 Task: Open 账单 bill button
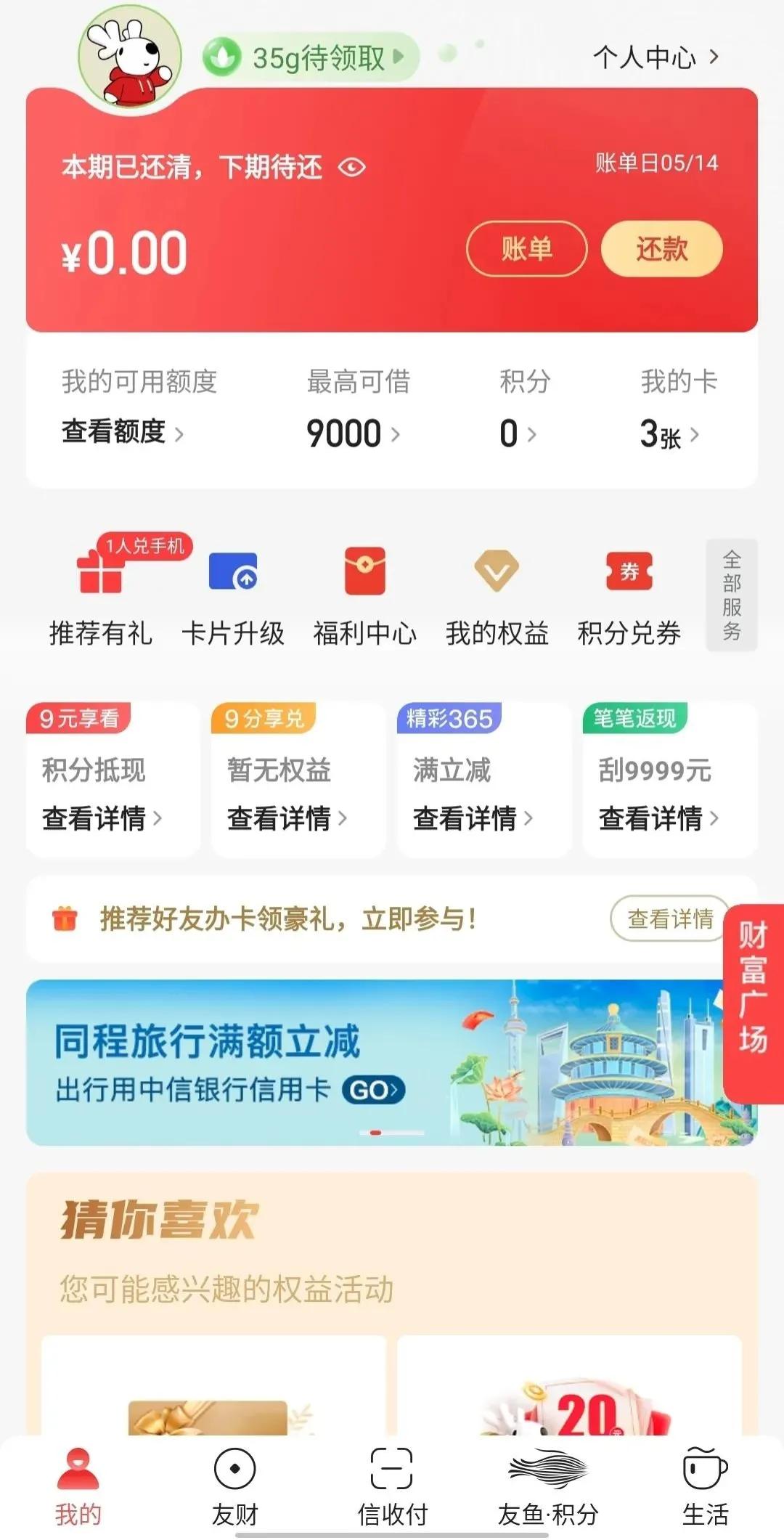click(x=526, y=249)
